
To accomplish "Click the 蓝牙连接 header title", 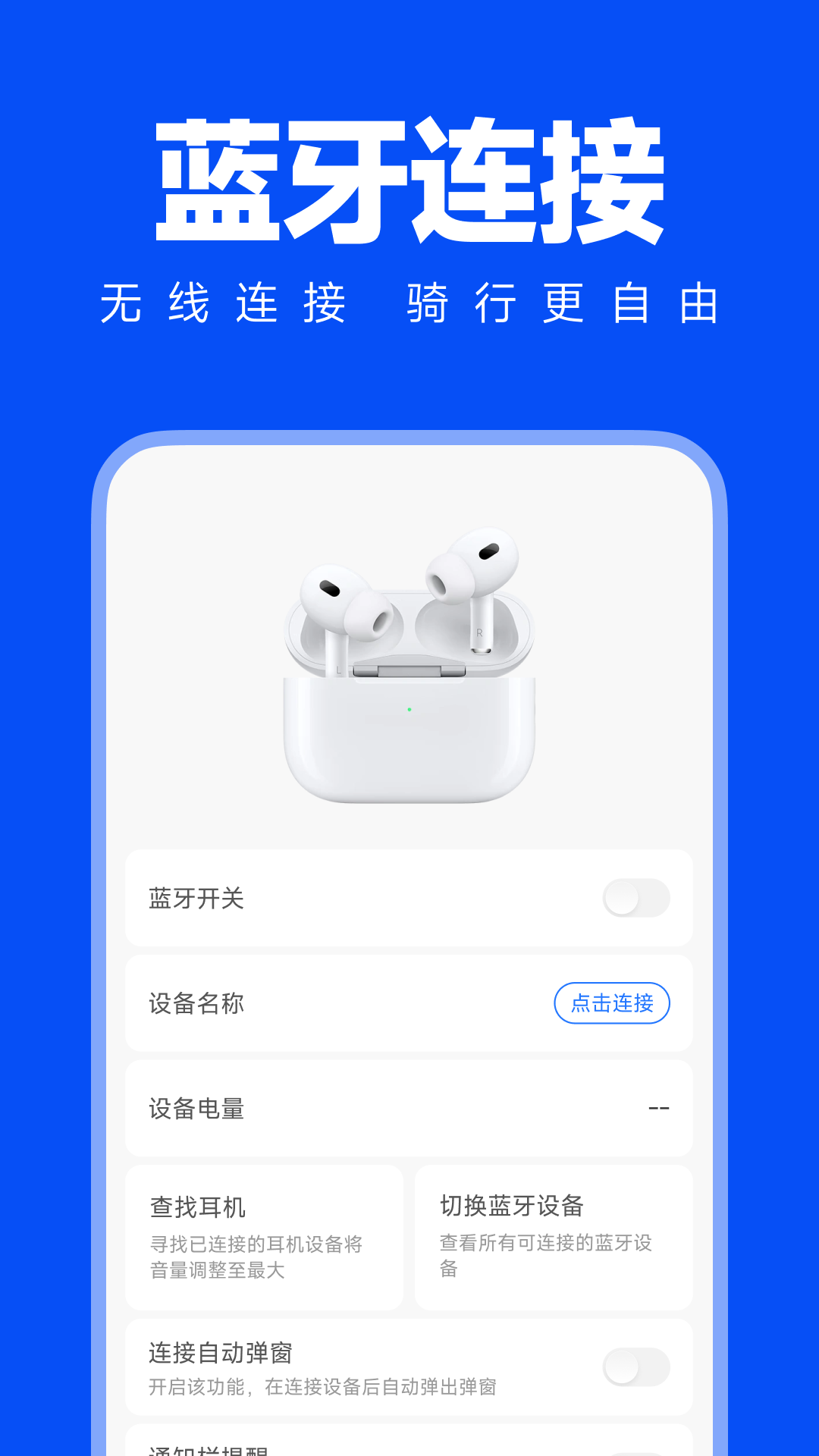I will [409, 180].
